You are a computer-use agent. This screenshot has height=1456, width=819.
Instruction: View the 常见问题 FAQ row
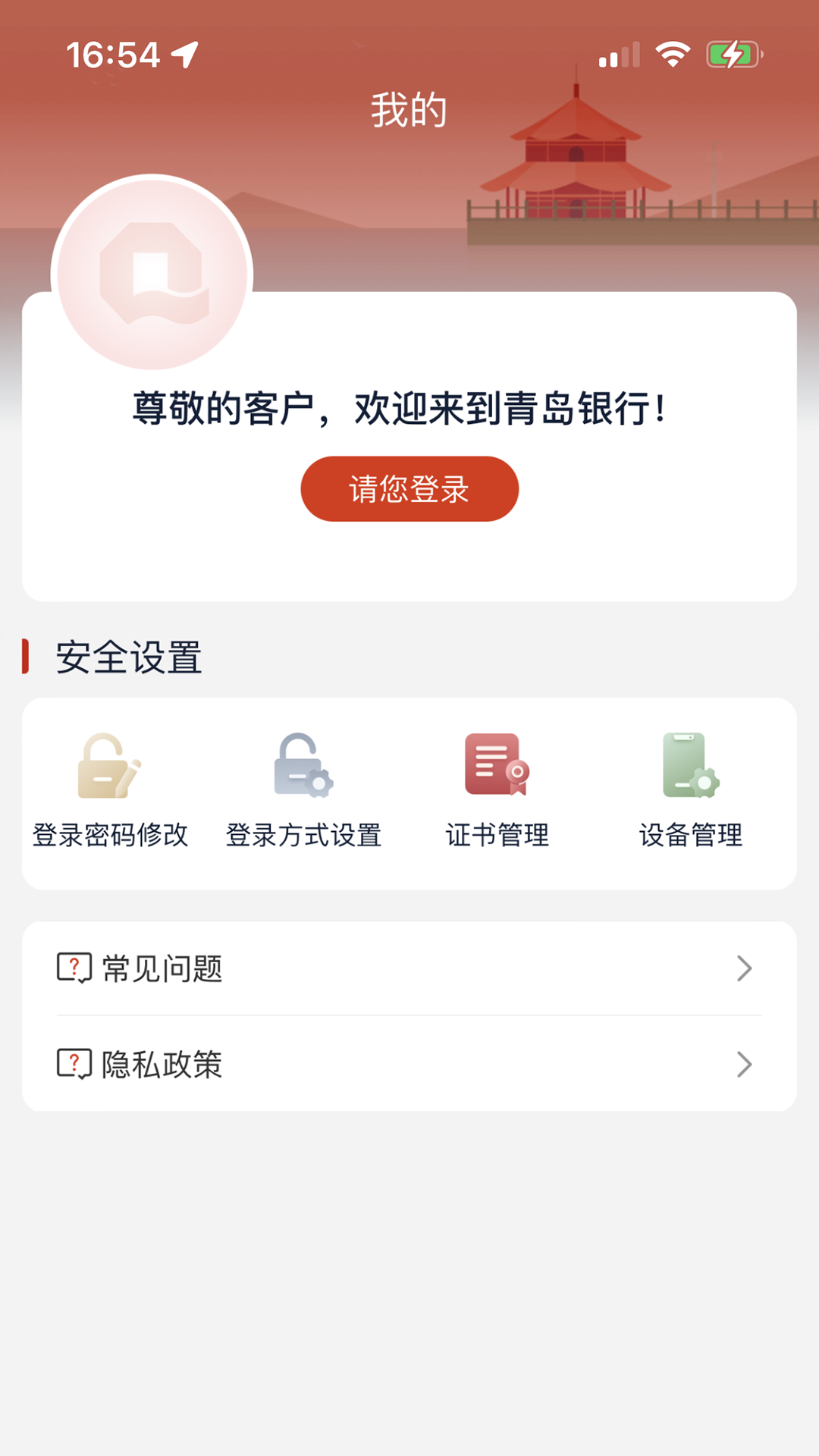(409, 968)
